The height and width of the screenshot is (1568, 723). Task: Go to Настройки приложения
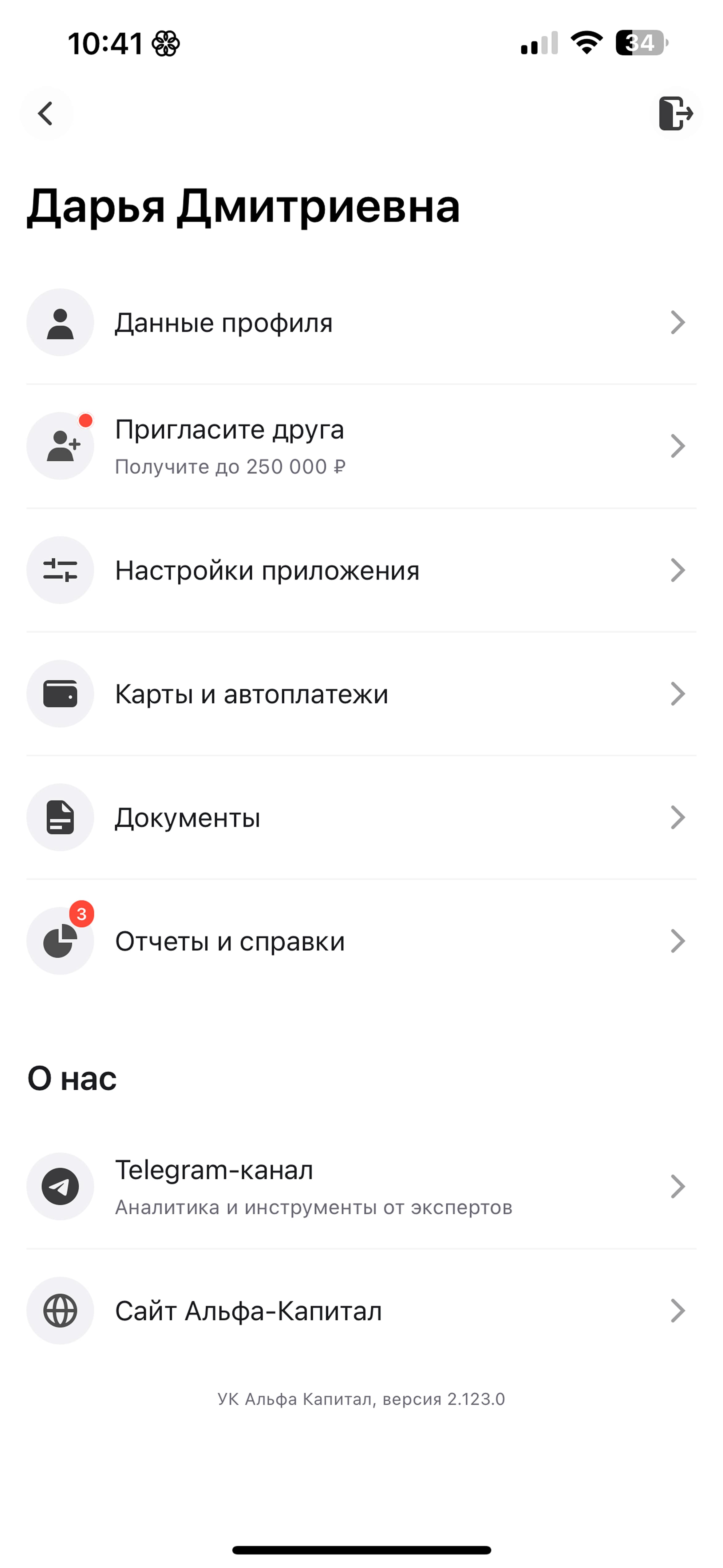coord(361,570)
